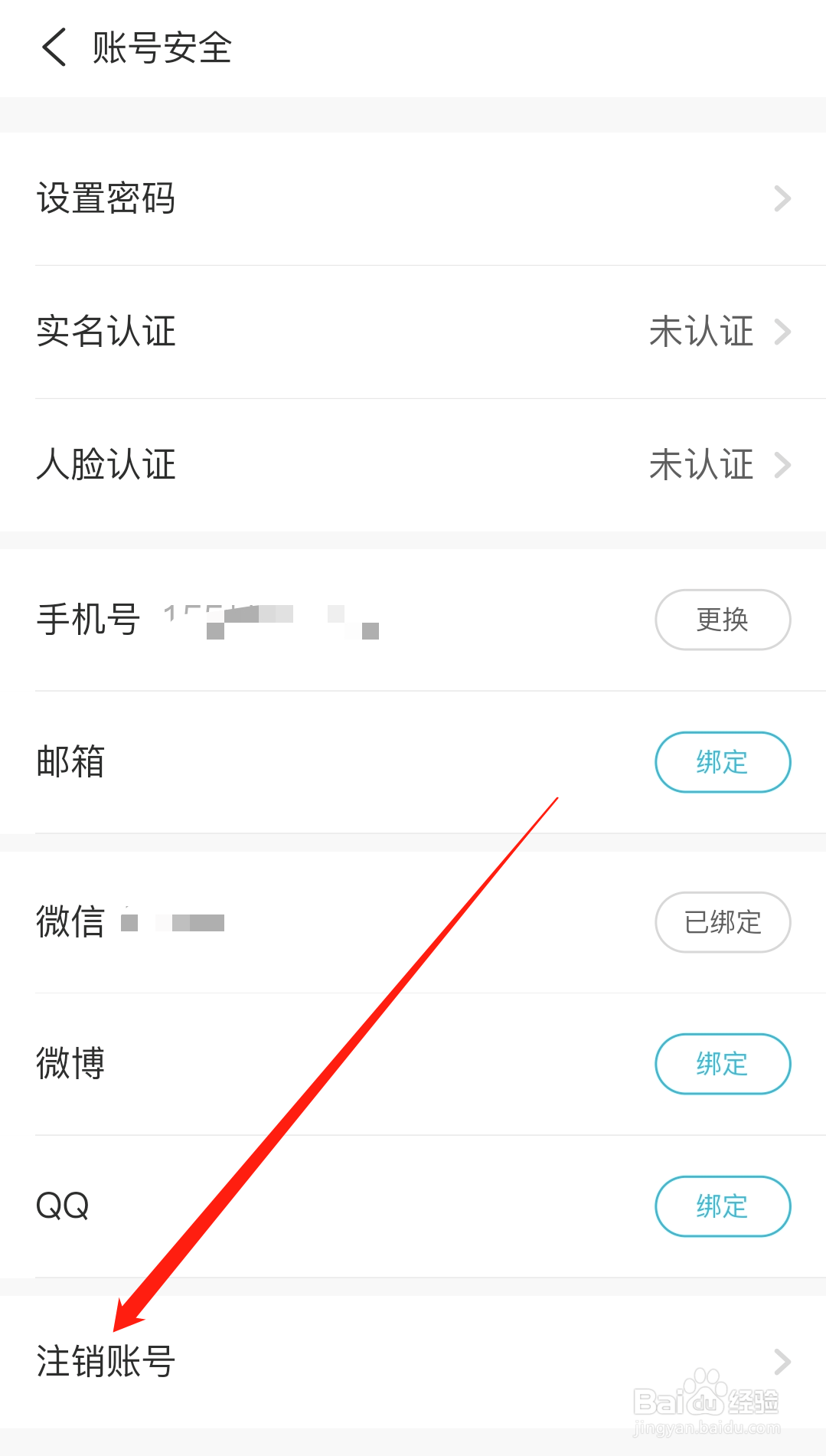826x1456 pixels.
Task: Expand the 设置密码 chevron
Action: (x=782, y=198)
